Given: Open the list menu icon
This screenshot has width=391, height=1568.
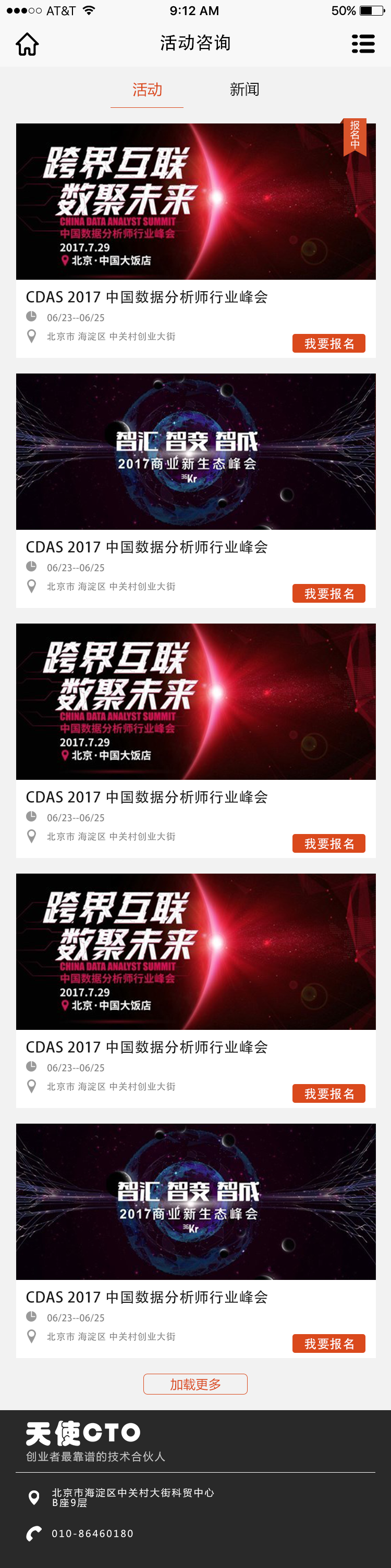Looking at the screenshot, I should click(x=363, y=44).
